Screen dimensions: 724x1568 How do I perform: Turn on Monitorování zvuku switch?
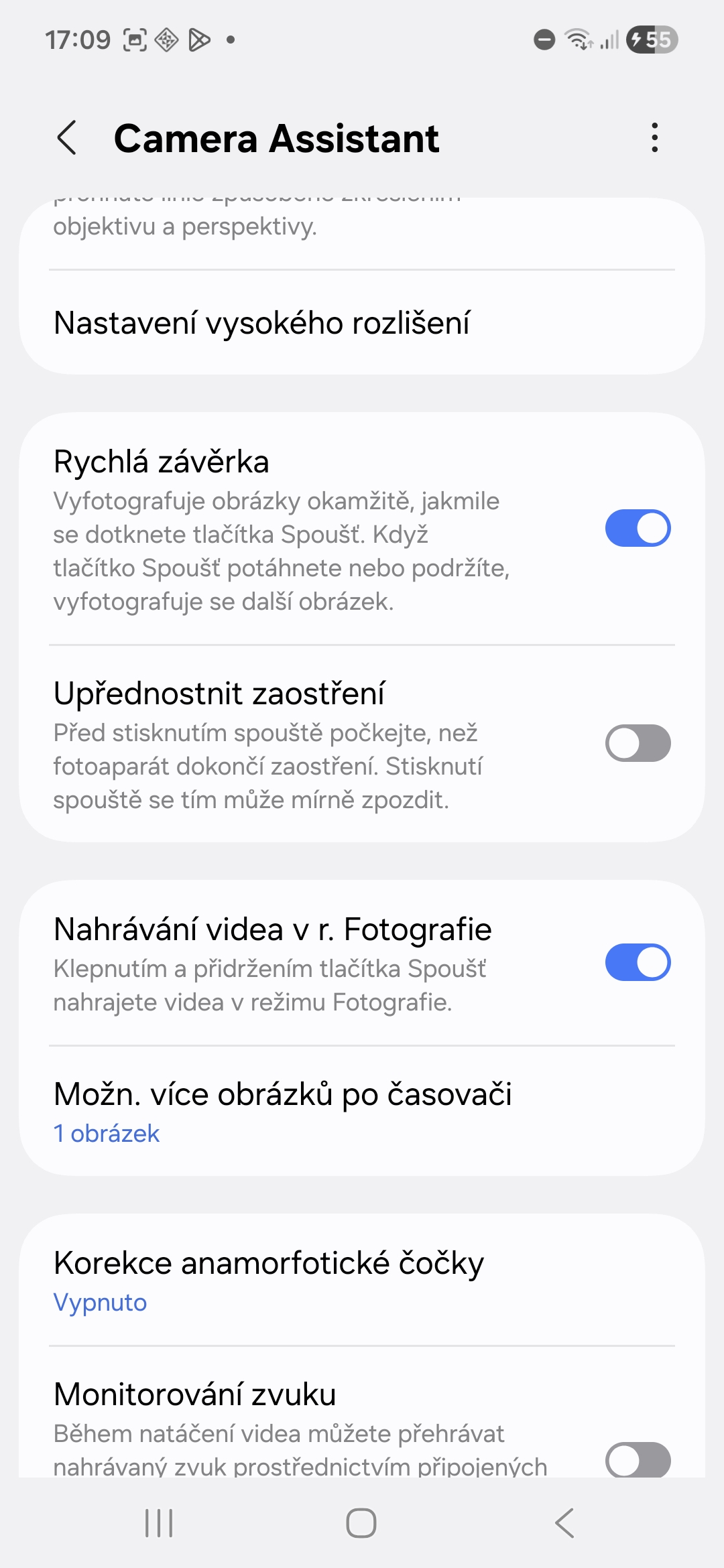(638, 1458)
